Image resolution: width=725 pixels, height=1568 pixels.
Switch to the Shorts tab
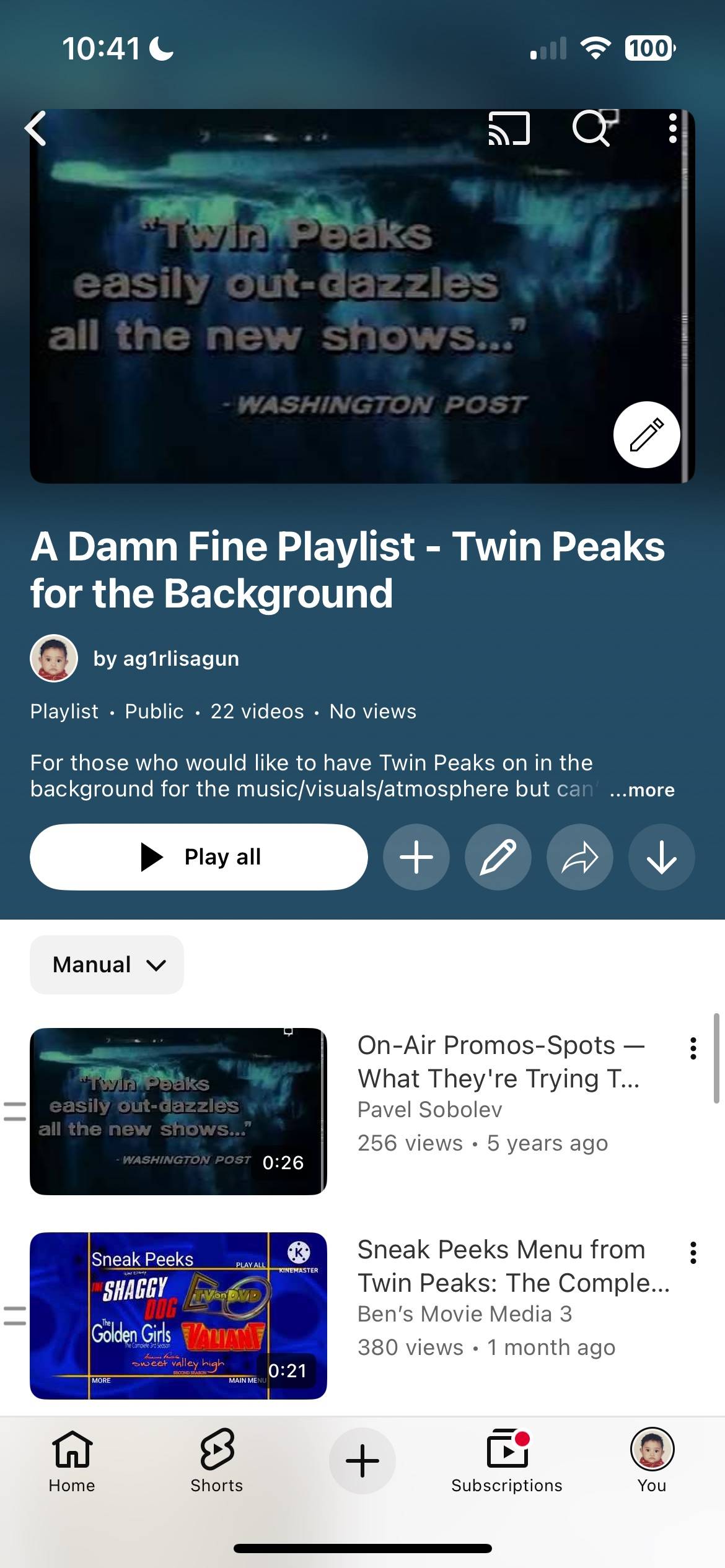[x=217, y=1460]
